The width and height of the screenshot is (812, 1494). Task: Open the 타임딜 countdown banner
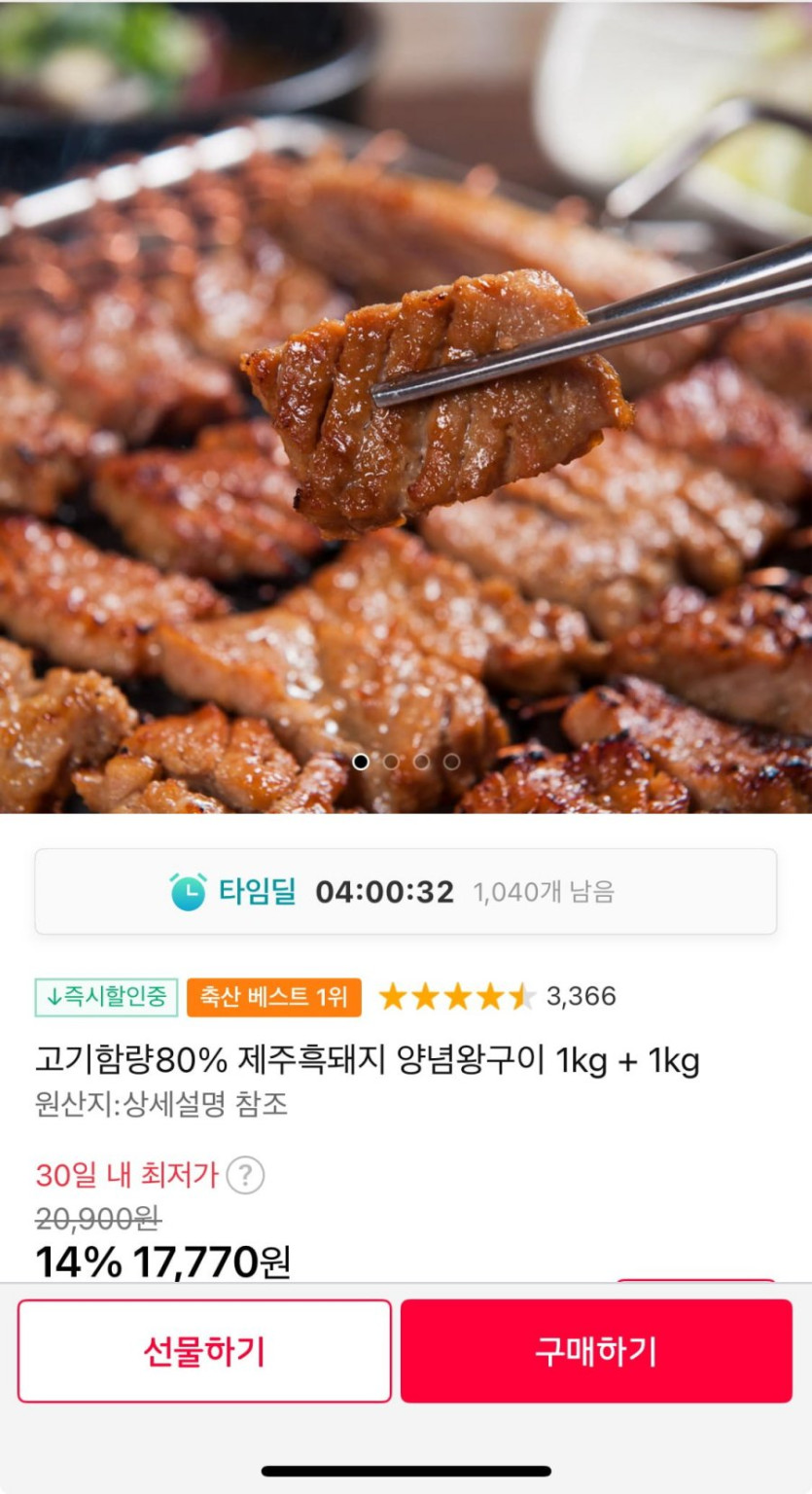(x=406, y=892)
